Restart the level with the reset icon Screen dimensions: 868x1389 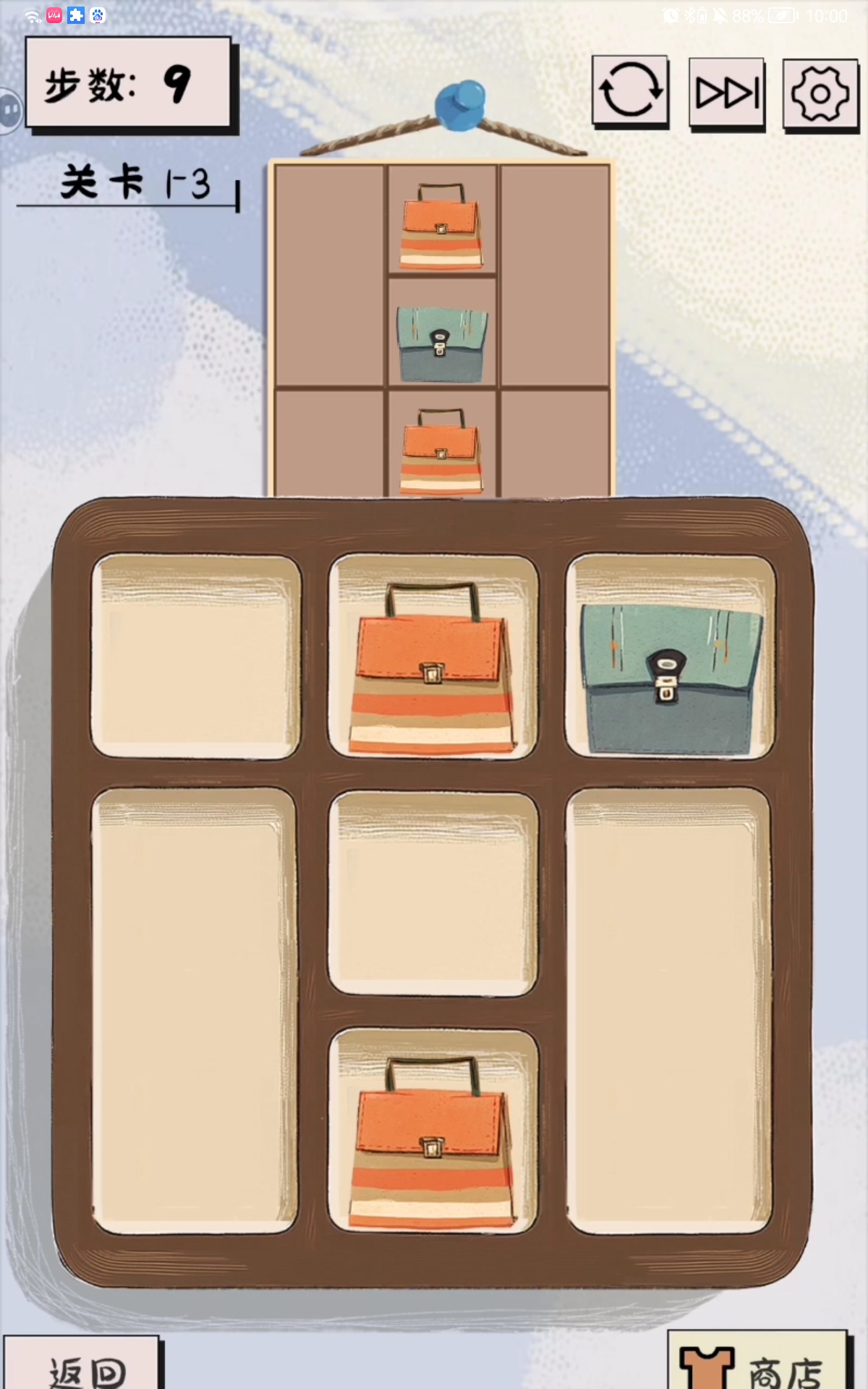tap(630, 91)
